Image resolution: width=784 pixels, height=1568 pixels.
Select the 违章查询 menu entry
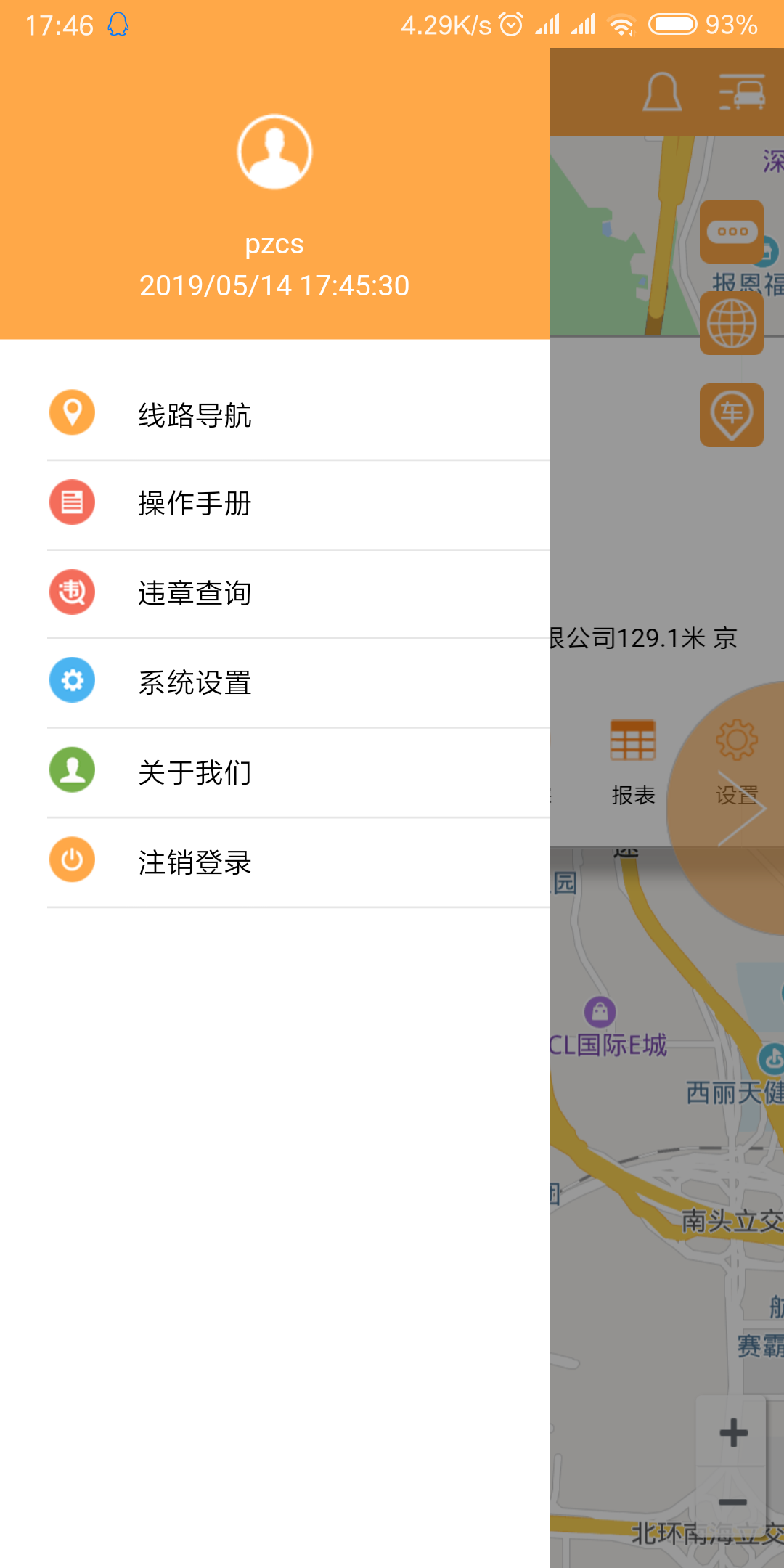pos(195,592)
